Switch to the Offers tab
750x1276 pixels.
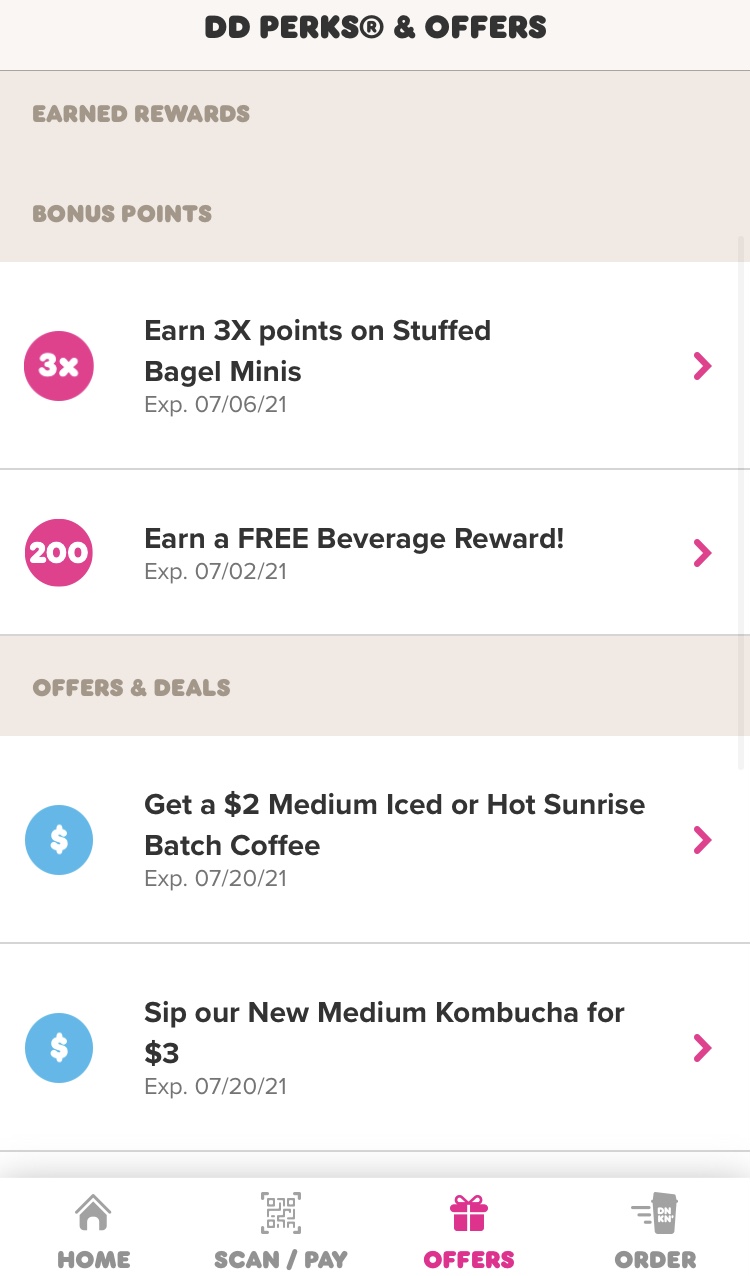tap(469, 1233)
